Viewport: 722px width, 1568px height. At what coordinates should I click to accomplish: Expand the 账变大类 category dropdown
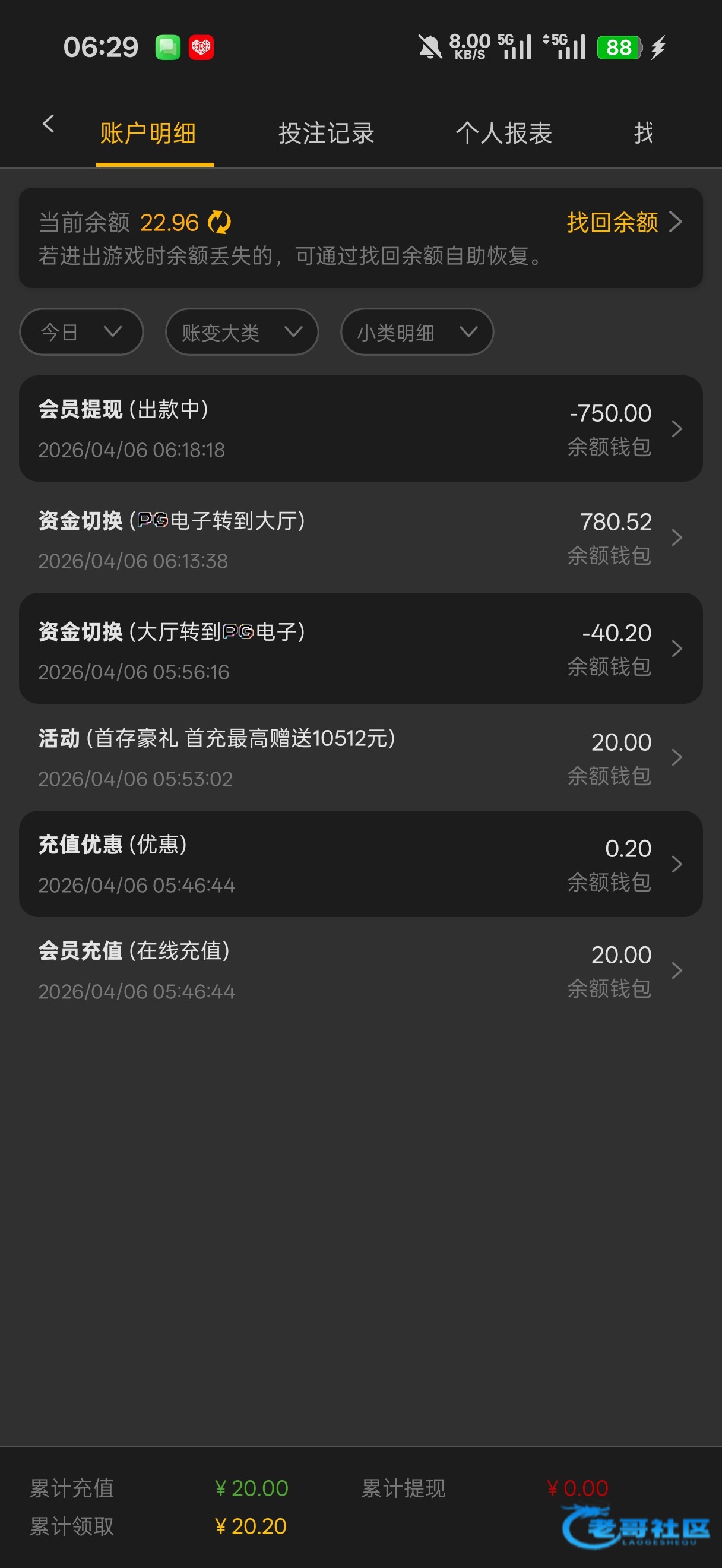point(242,333)
